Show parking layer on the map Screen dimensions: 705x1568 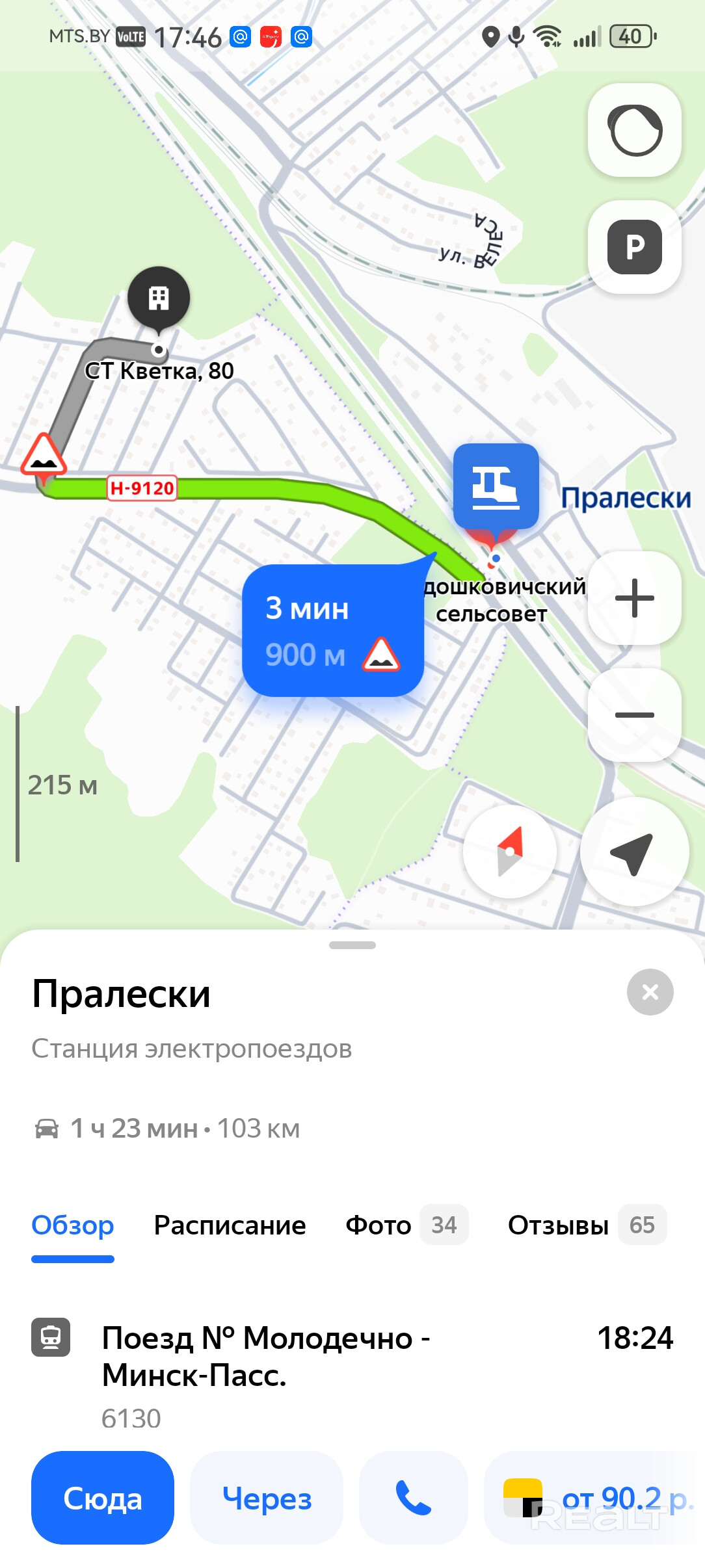click(x=634, y=247)
